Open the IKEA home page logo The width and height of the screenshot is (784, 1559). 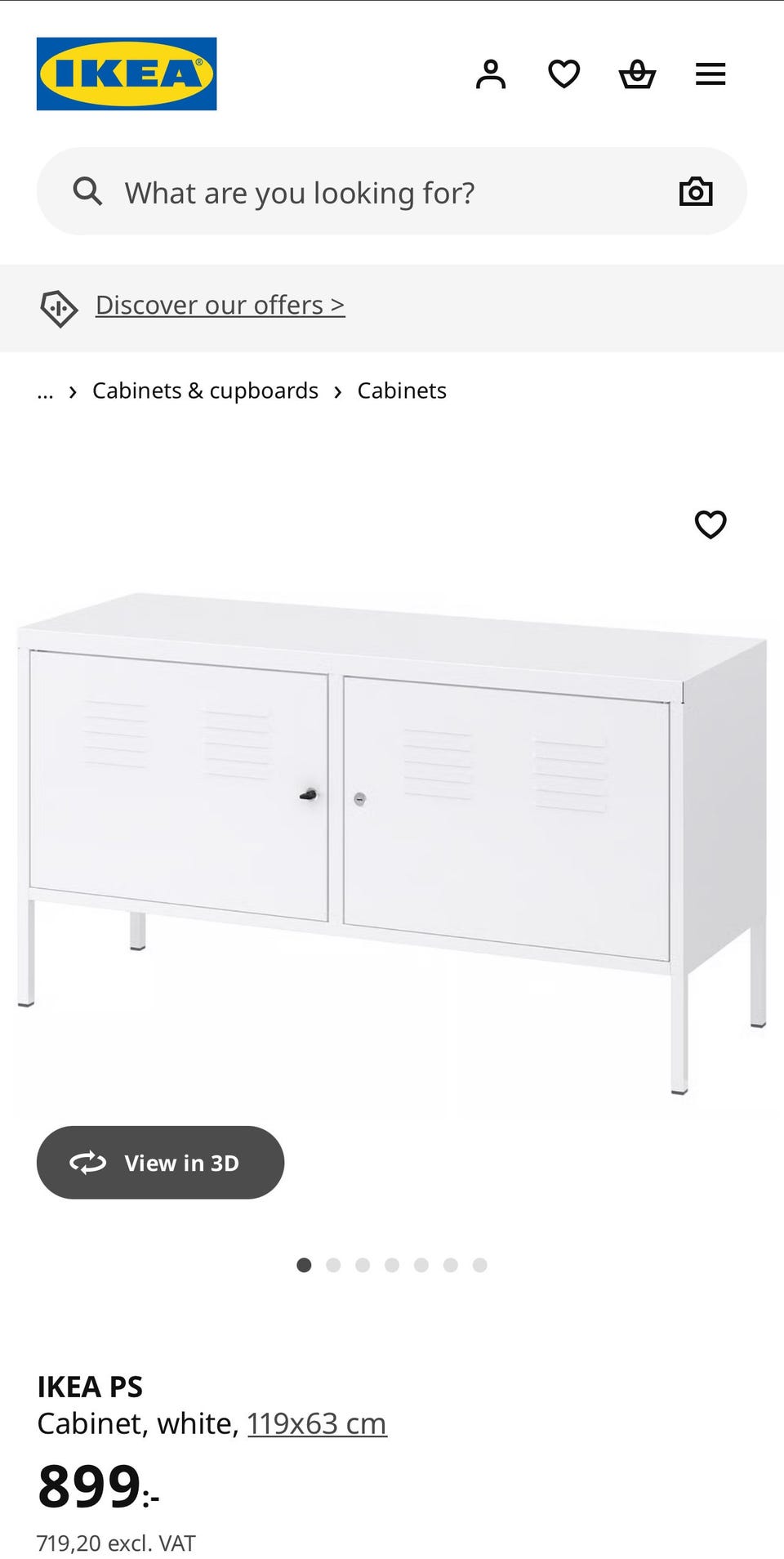[127, 74]
